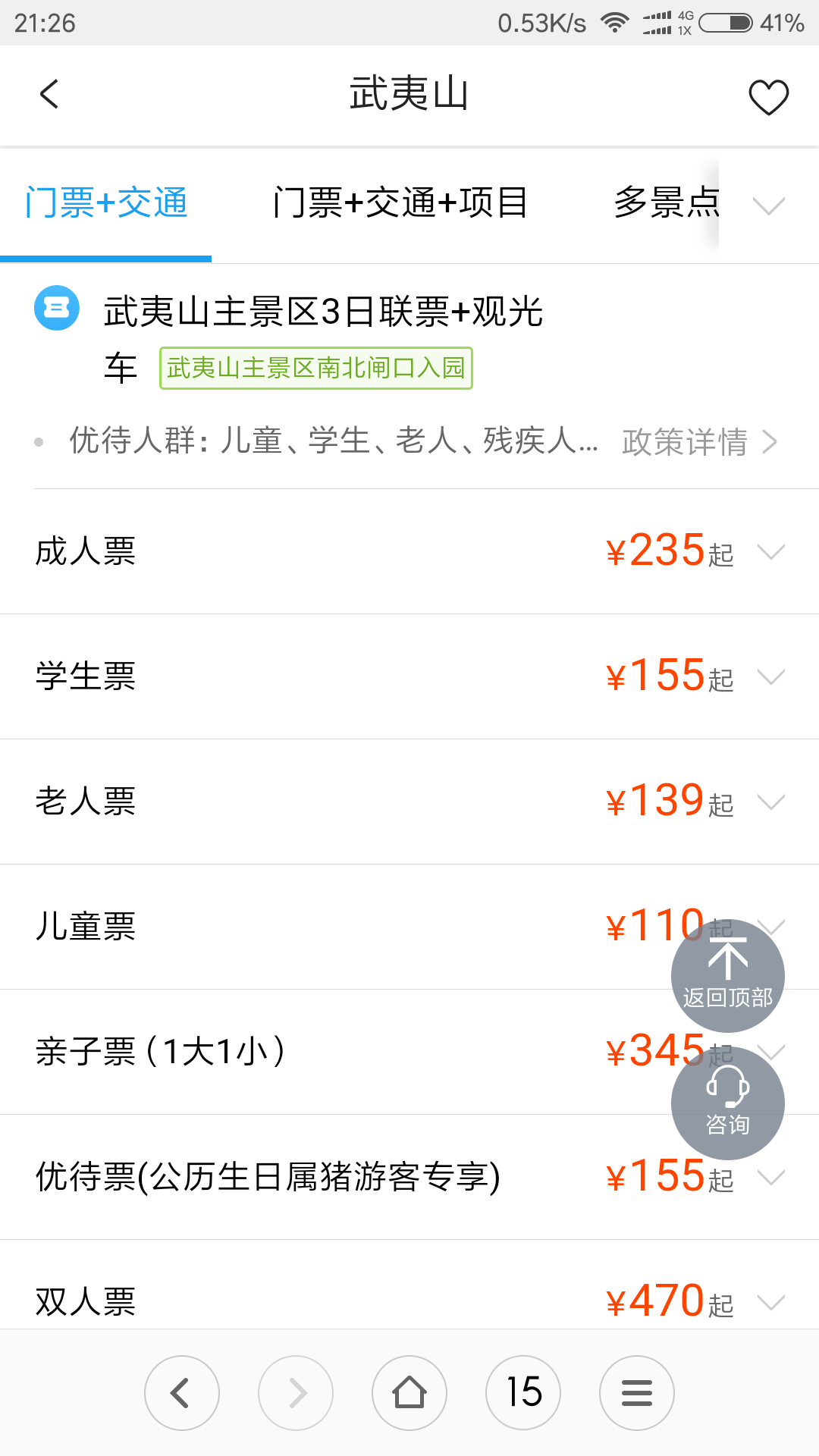This screenshot has width=819, height=1456.
Task: Navigate back with the browser toolbar arrow
Action: (x=182, y=1392)
